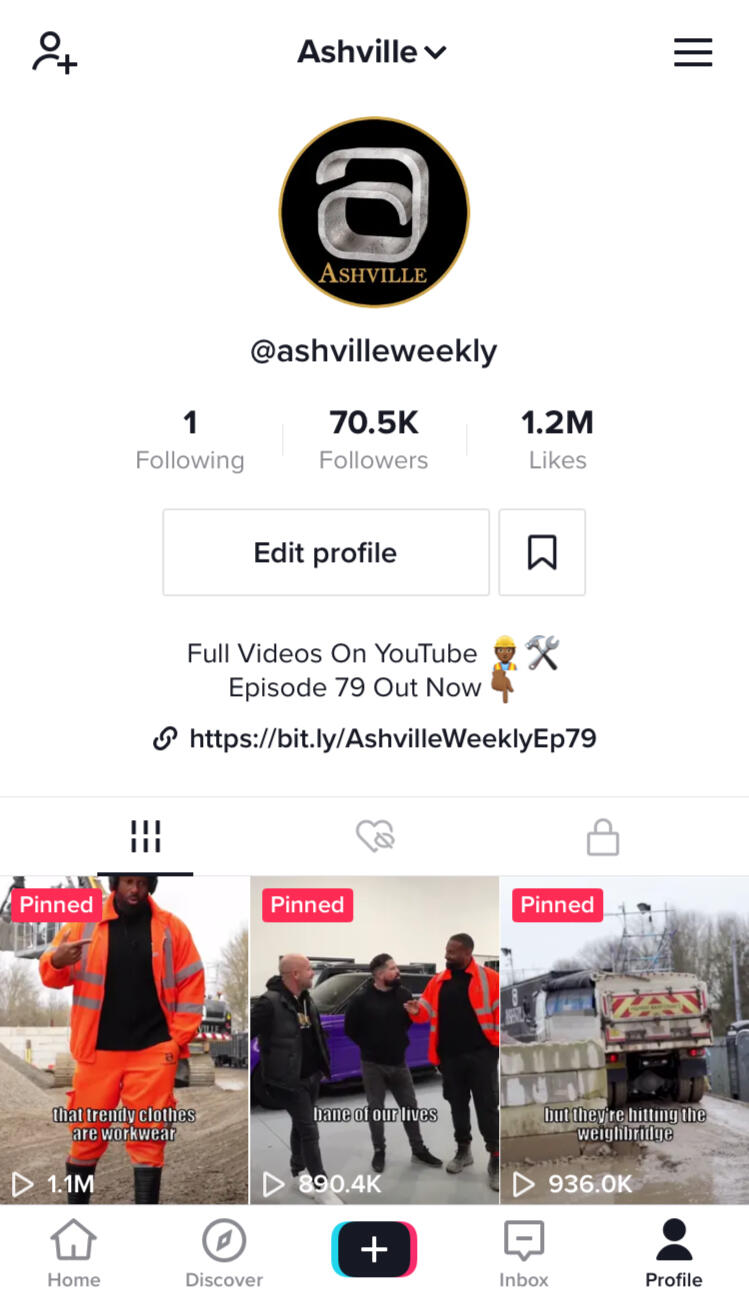The width and height of the screenshot is (749, 1302).
Task: Tap the Ashville profile picture
Action: [374, 212]
